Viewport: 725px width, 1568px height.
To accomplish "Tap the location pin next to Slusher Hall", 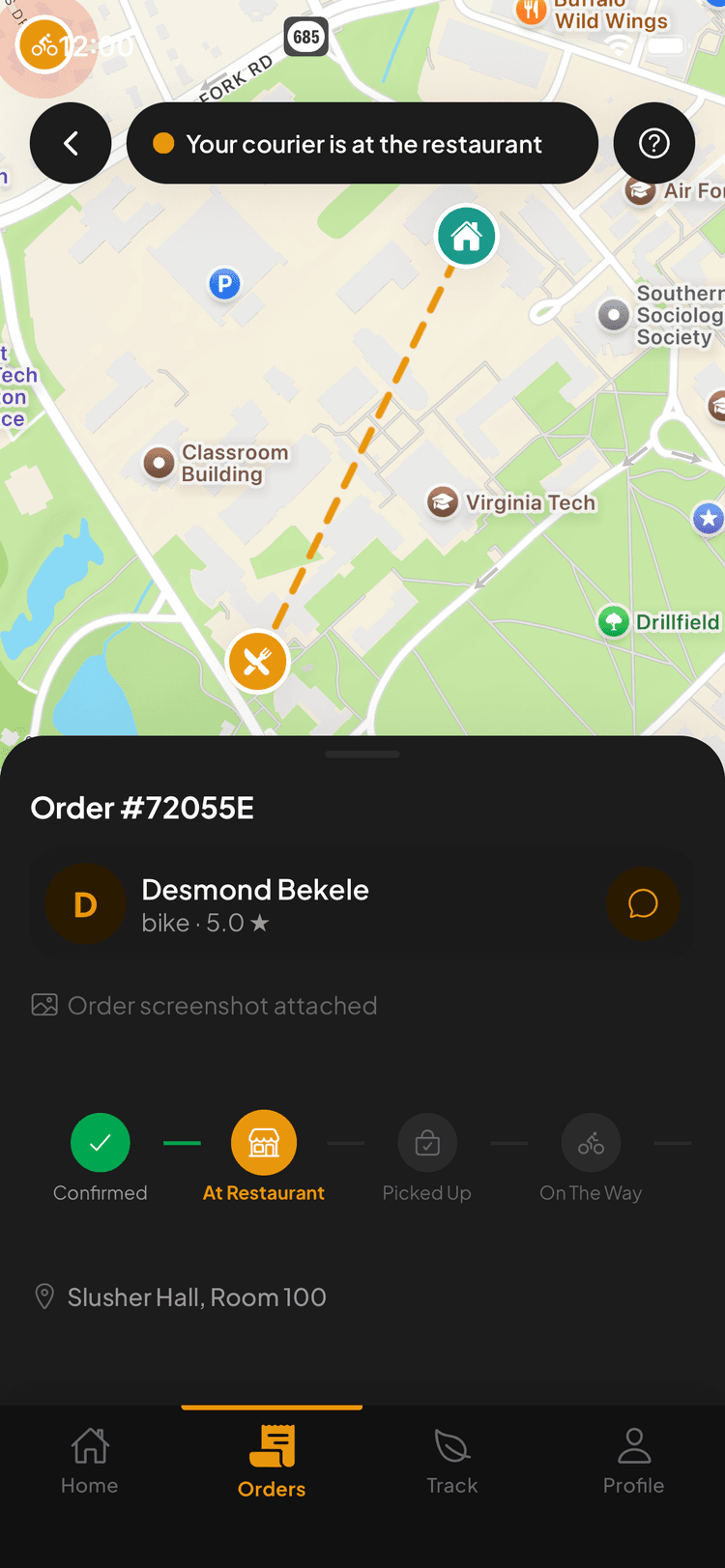I will (43, 1297).
